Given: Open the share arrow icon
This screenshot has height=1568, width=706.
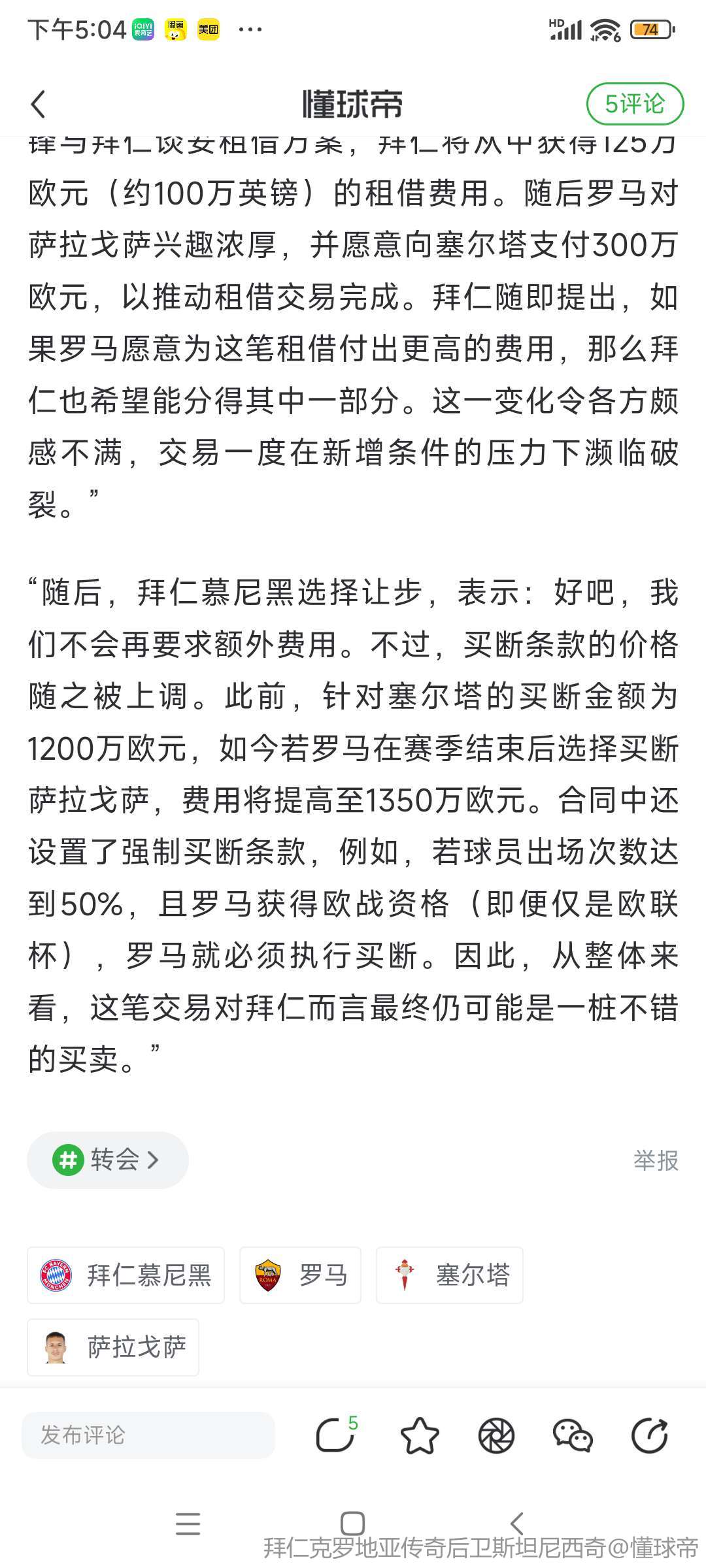Looking at the screenshot, I should (649, 1435).
